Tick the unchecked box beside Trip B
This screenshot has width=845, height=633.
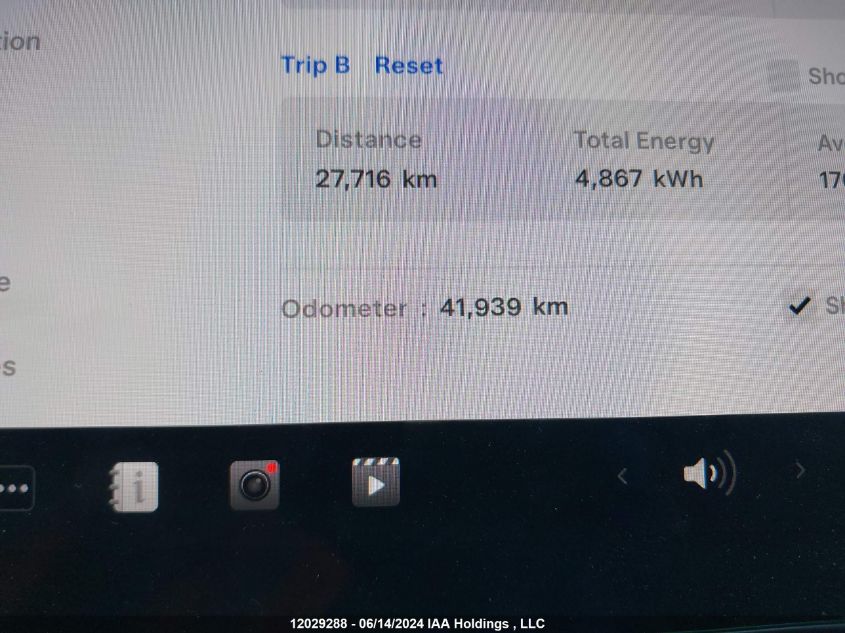point(784,76)
